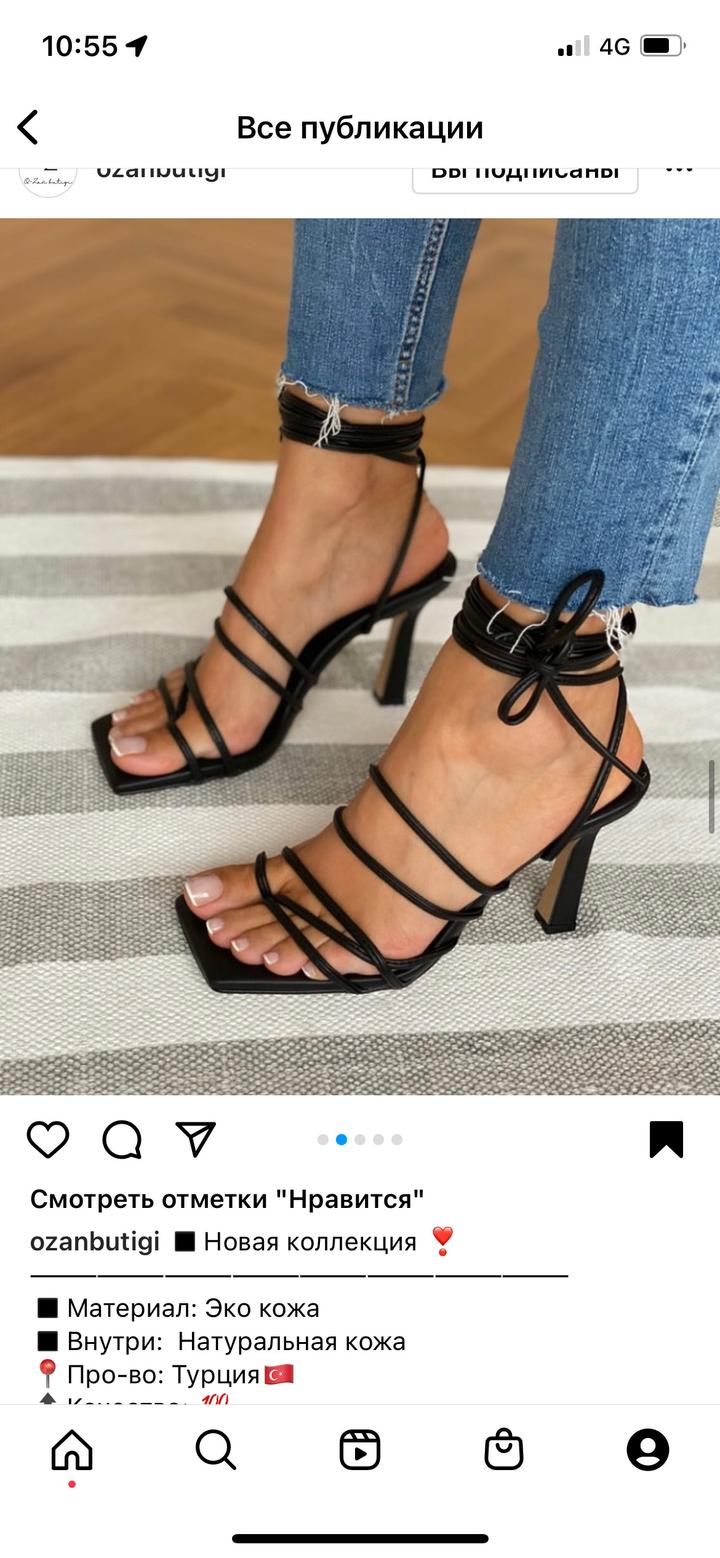The image size is (720, 1558).
Task: Switch to the Home tab
Action: point(72,1449)
